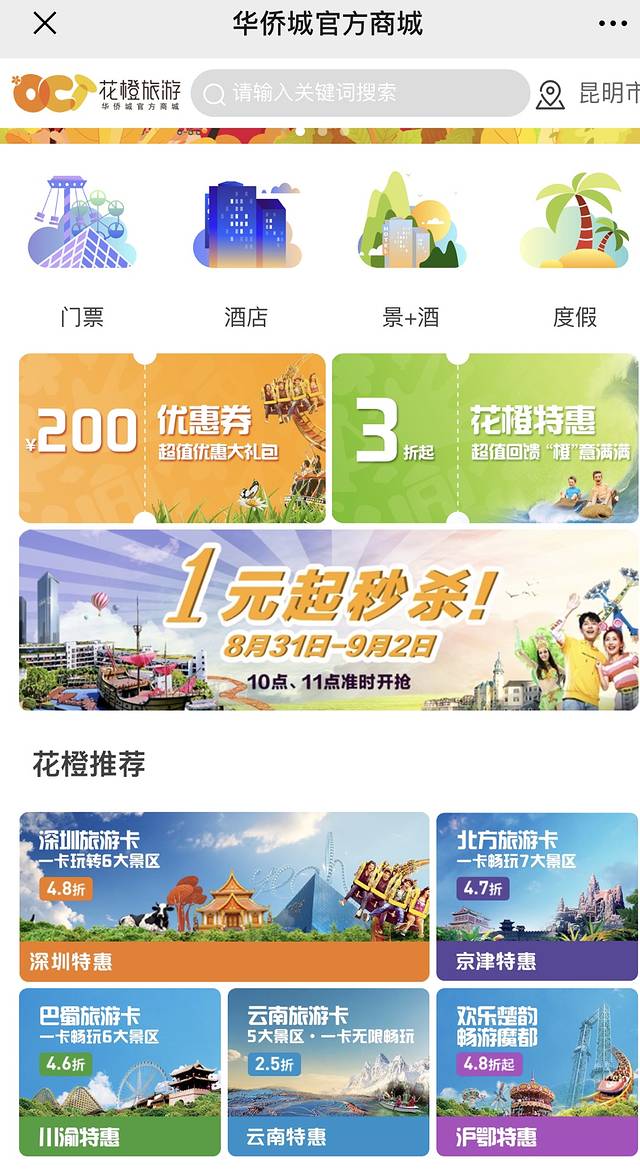640x1172 pixels.
Task: Open the 门票 category
Action: click(82, 250)
